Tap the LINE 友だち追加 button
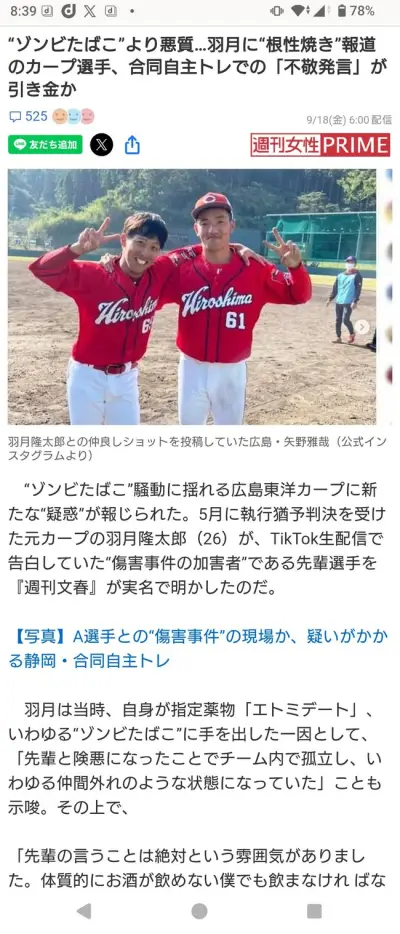Screen dimensions: 400x934 [x=45, y=144]
